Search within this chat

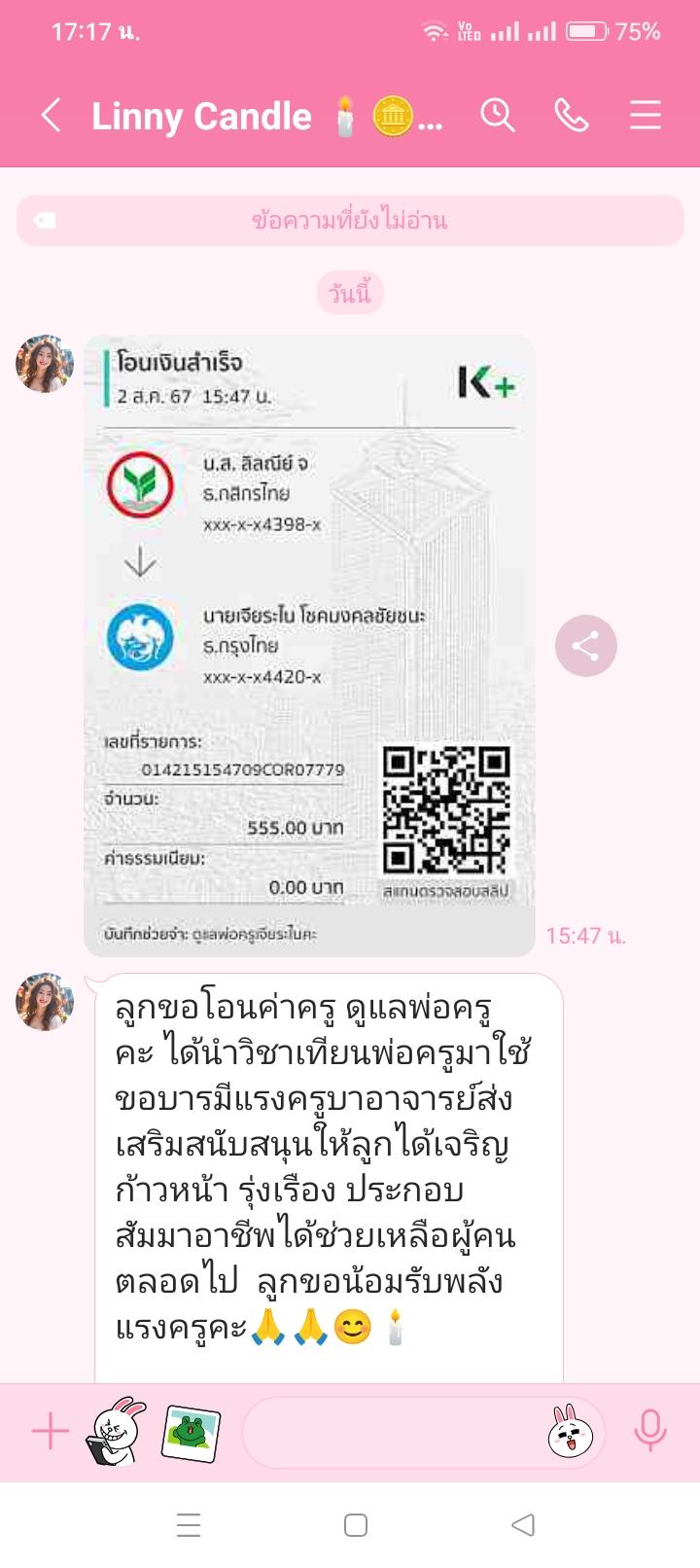498,116
